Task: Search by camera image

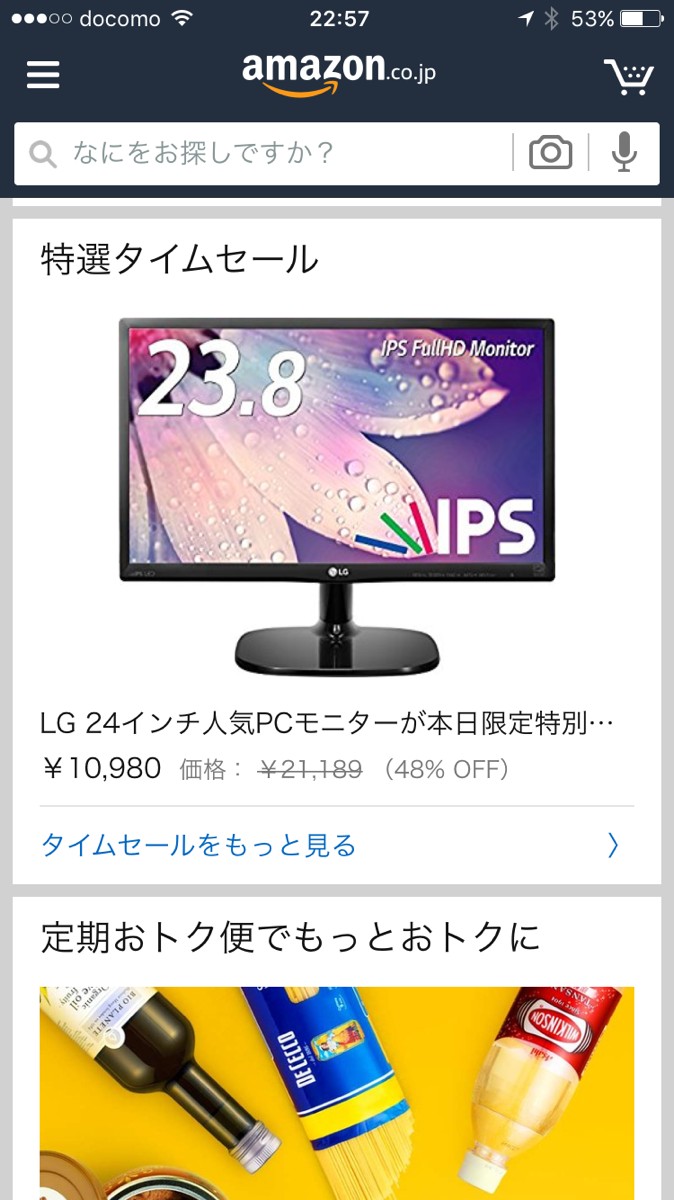Action: point(550,153)
